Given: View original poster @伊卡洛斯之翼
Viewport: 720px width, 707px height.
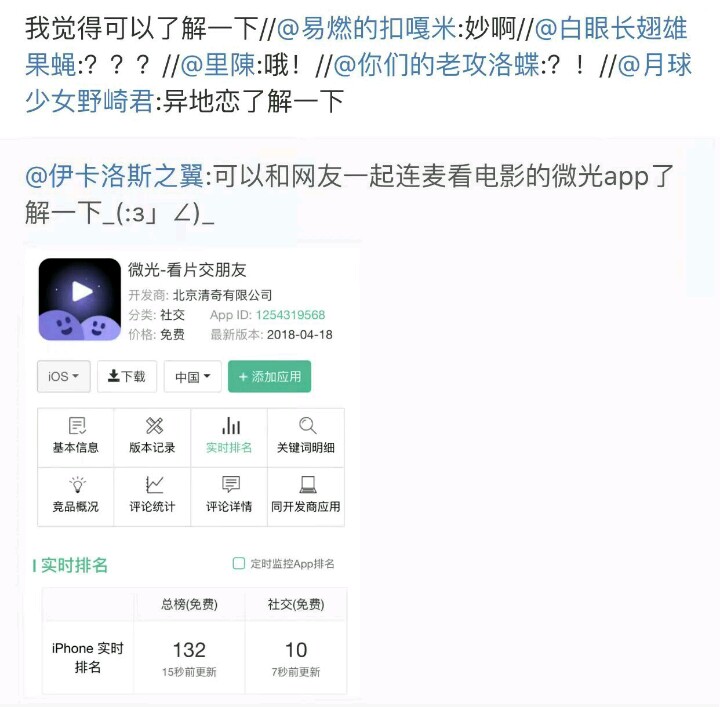Looking at the screenshot, I should pos(115,176).
